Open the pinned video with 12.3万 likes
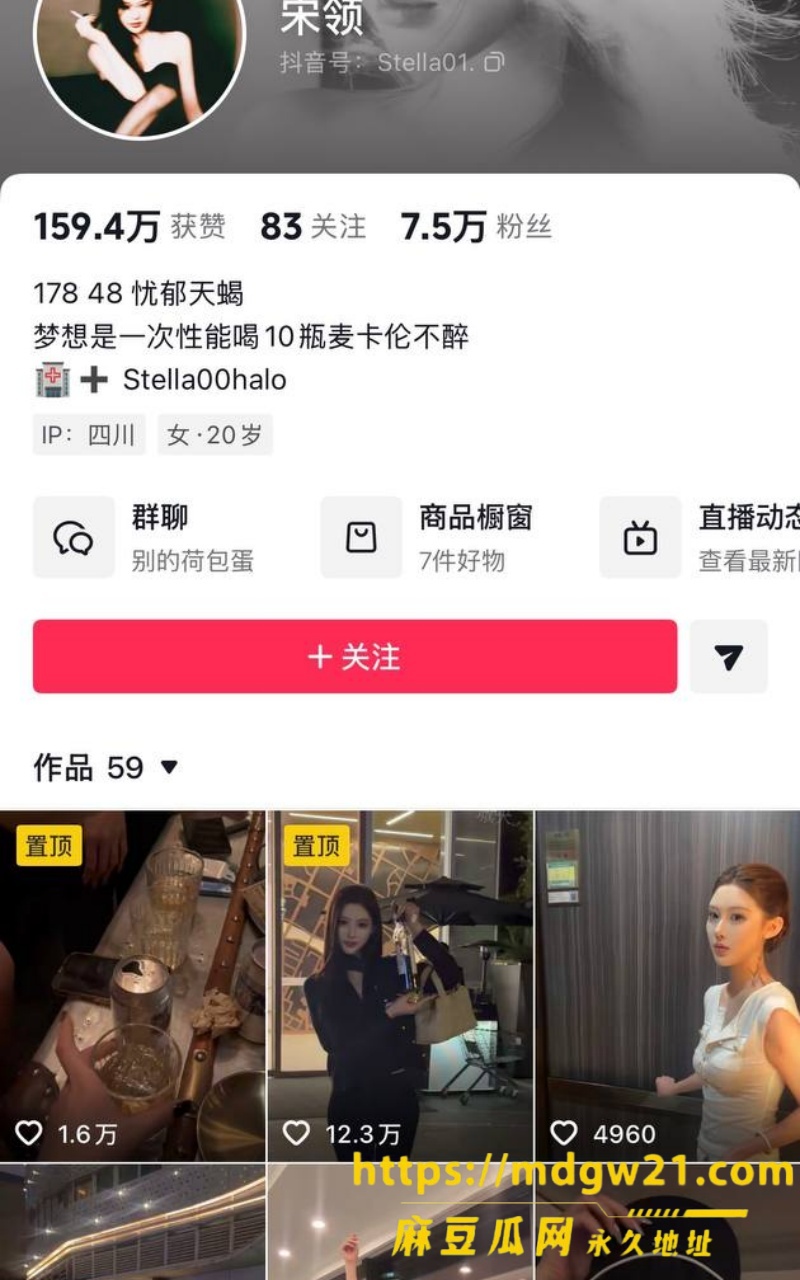Screen dimensions: 800x1280 coord(400,986)
